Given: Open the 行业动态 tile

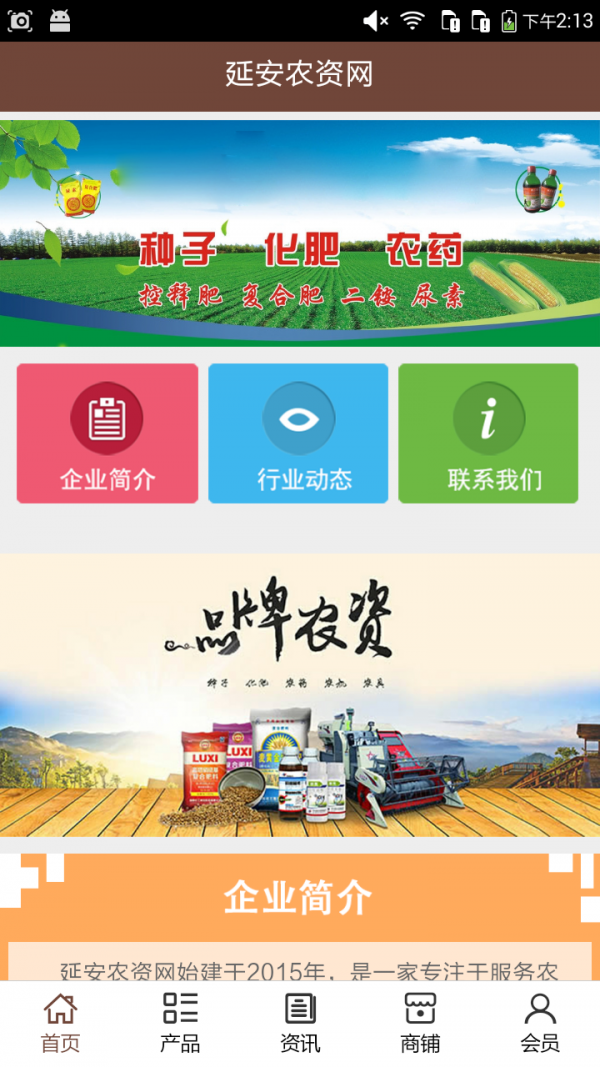Looking at the screenshot, I should [x=298, y=433].
